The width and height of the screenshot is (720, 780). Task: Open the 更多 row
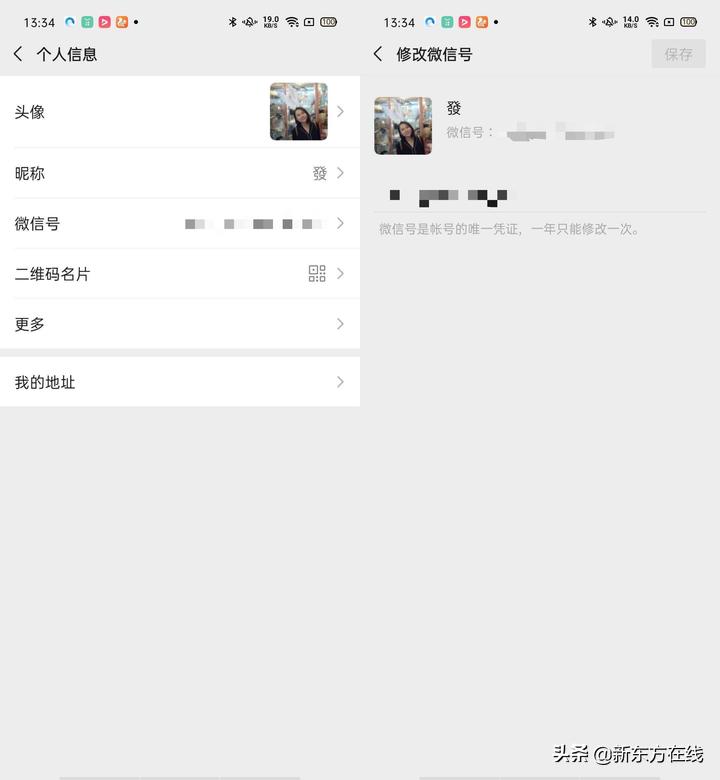[180, 324]
